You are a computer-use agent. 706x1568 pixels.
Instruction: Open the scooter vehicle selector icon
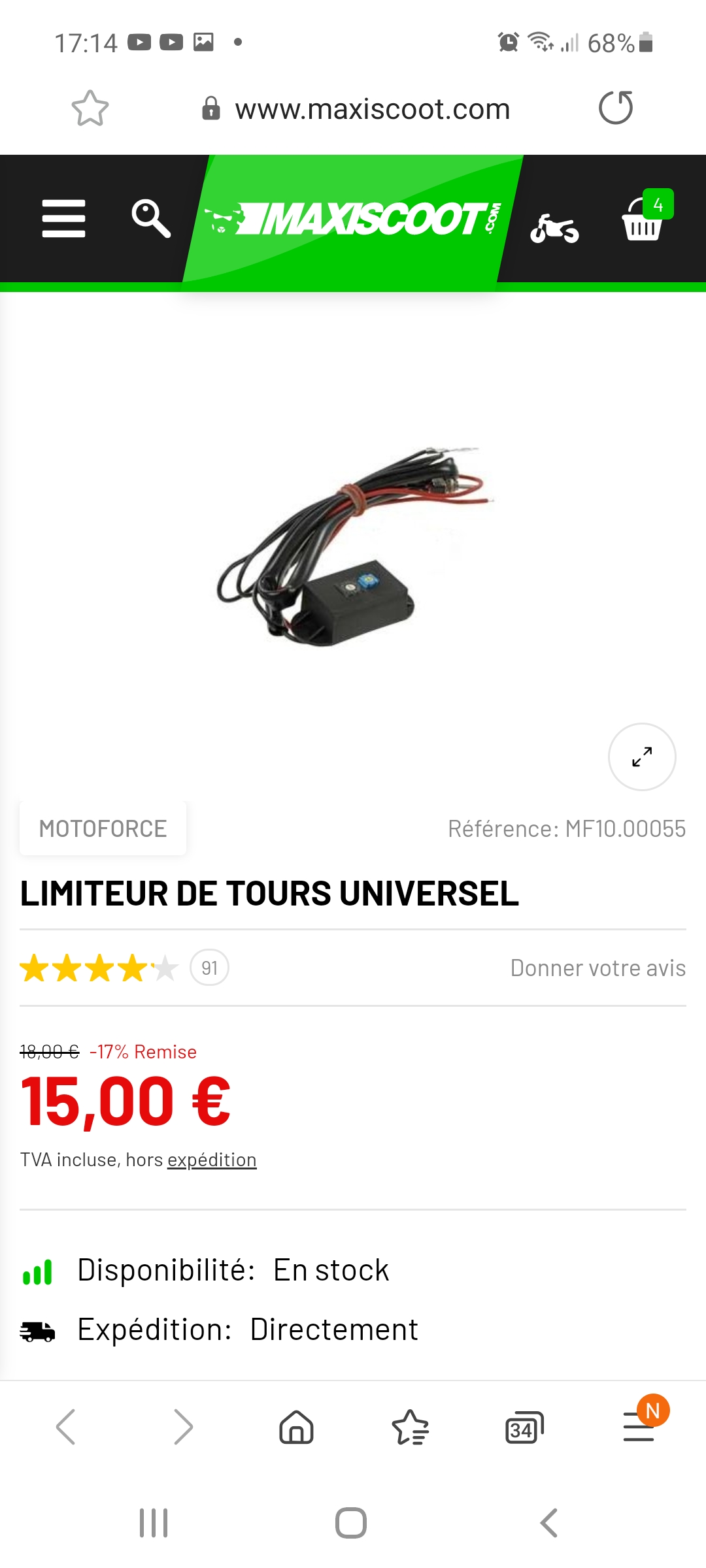(x=554, y=229)
